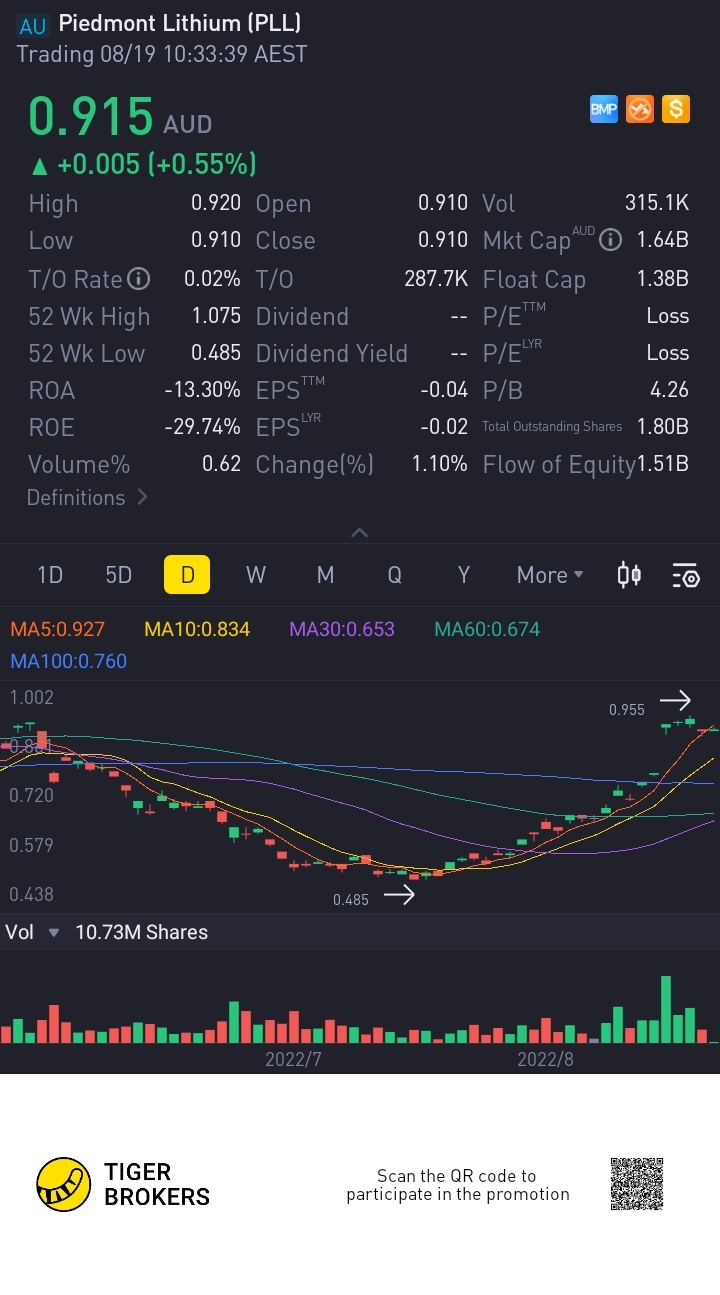Open the Vol indicator dropdown
Image resolution: width=720 pixels, height=1295 pixels.
pyautogui.click(x=53, y=932)
